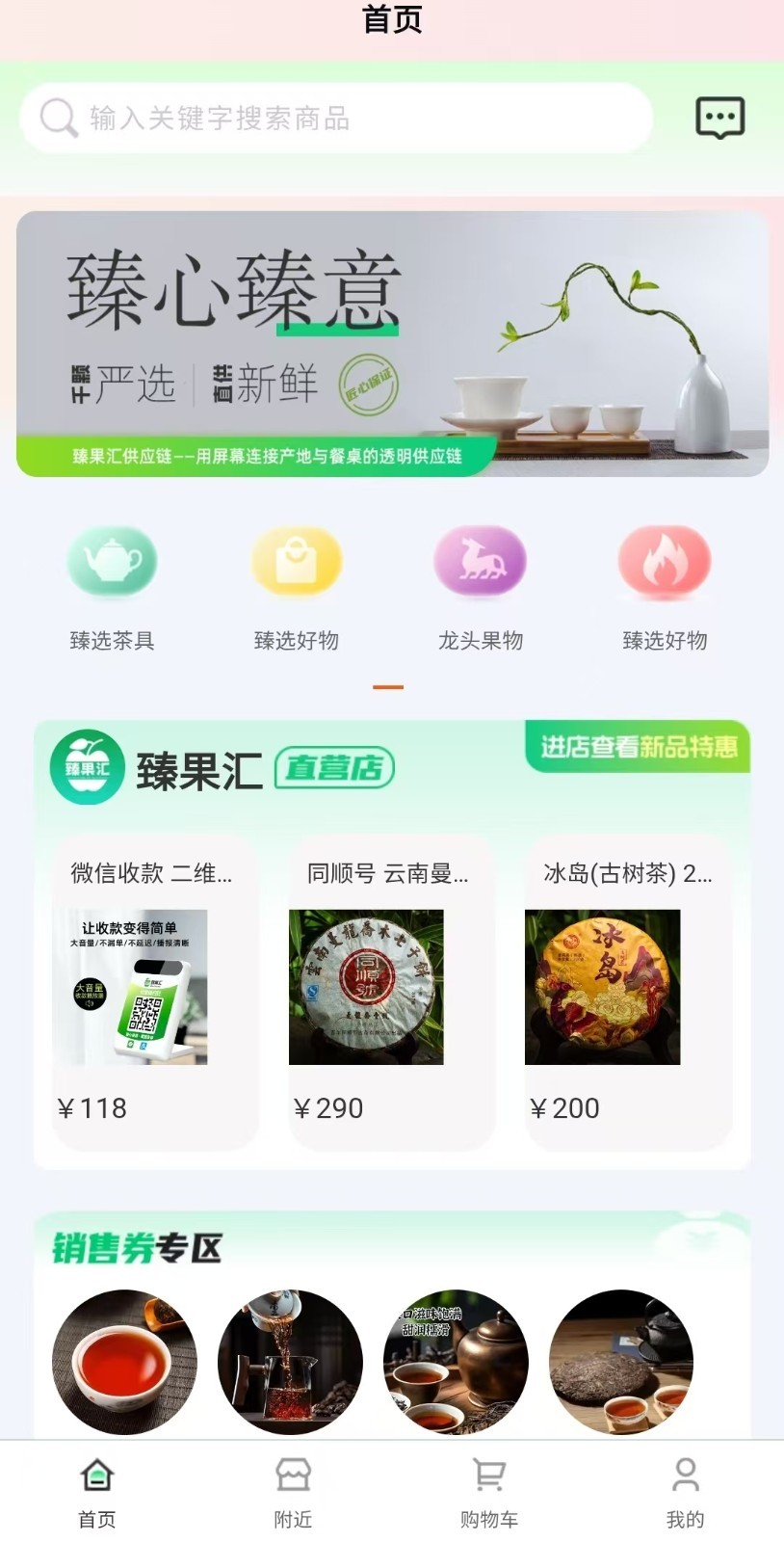Tap the flame icon for 臻选好物
Image resolution: width=784 pixels, height=1542 pixels.
(666, 564)
